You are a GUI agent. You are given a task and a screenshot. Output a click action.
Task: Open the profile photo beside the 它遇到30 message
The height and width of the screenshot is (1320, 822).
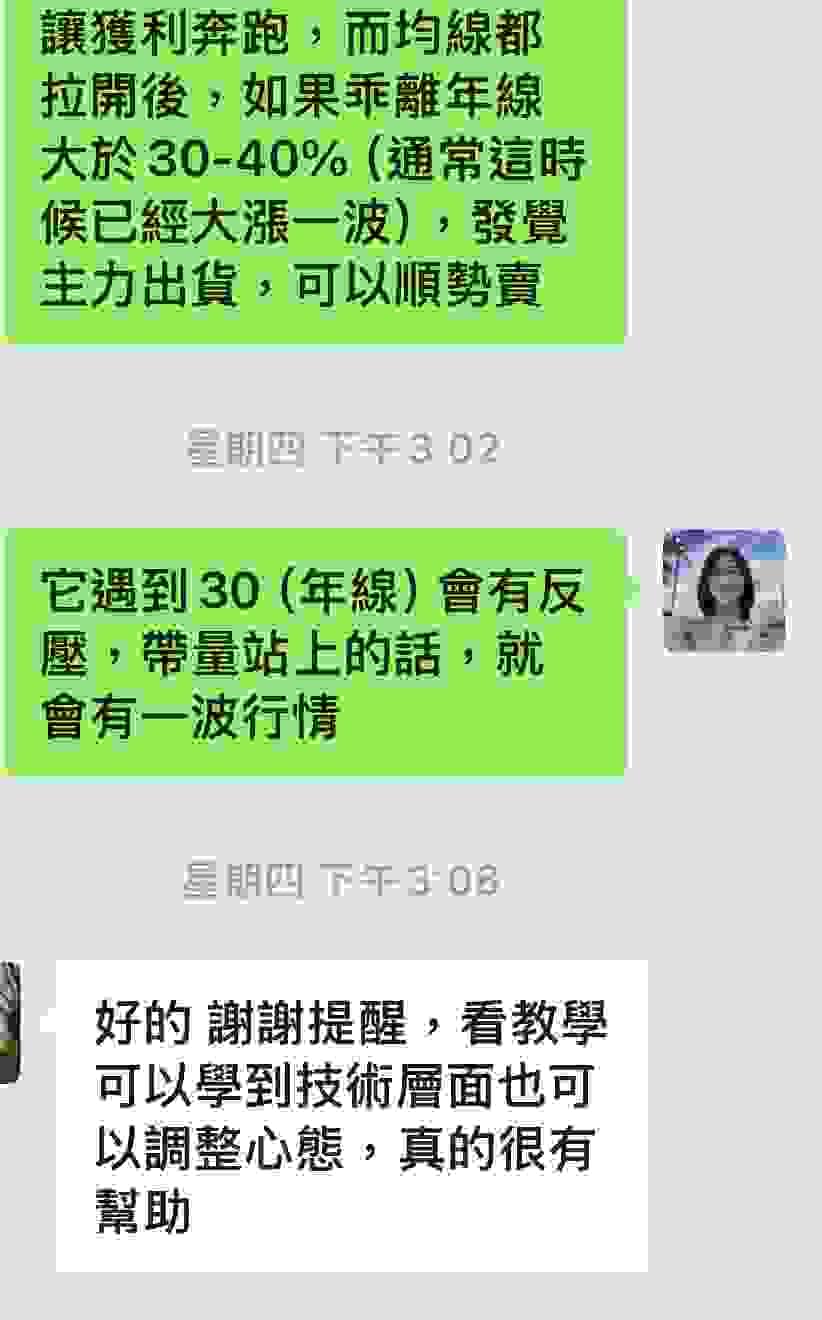click(x=724, y=592)
